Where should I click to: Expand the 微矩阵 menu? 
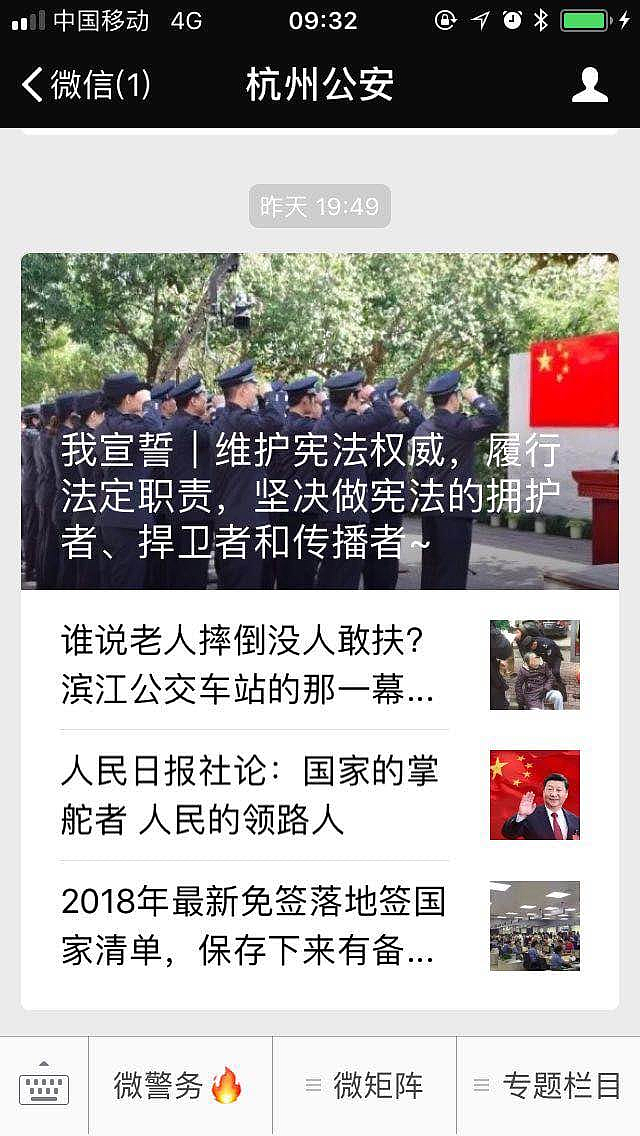coord(364,1086)
